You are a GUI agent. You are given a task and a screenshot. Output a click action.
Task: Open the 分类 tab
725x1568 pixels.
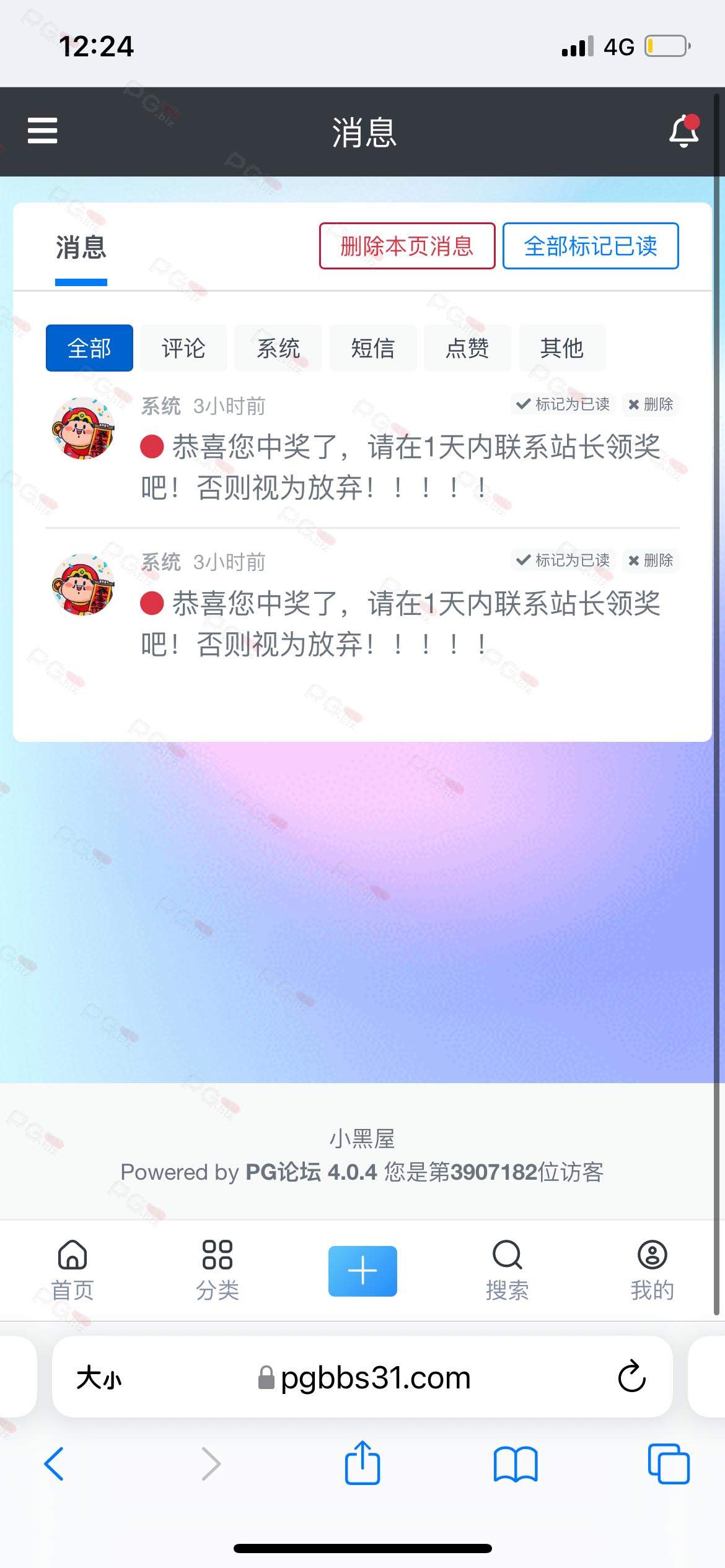pyautogui.click(x=217, y=1270)
